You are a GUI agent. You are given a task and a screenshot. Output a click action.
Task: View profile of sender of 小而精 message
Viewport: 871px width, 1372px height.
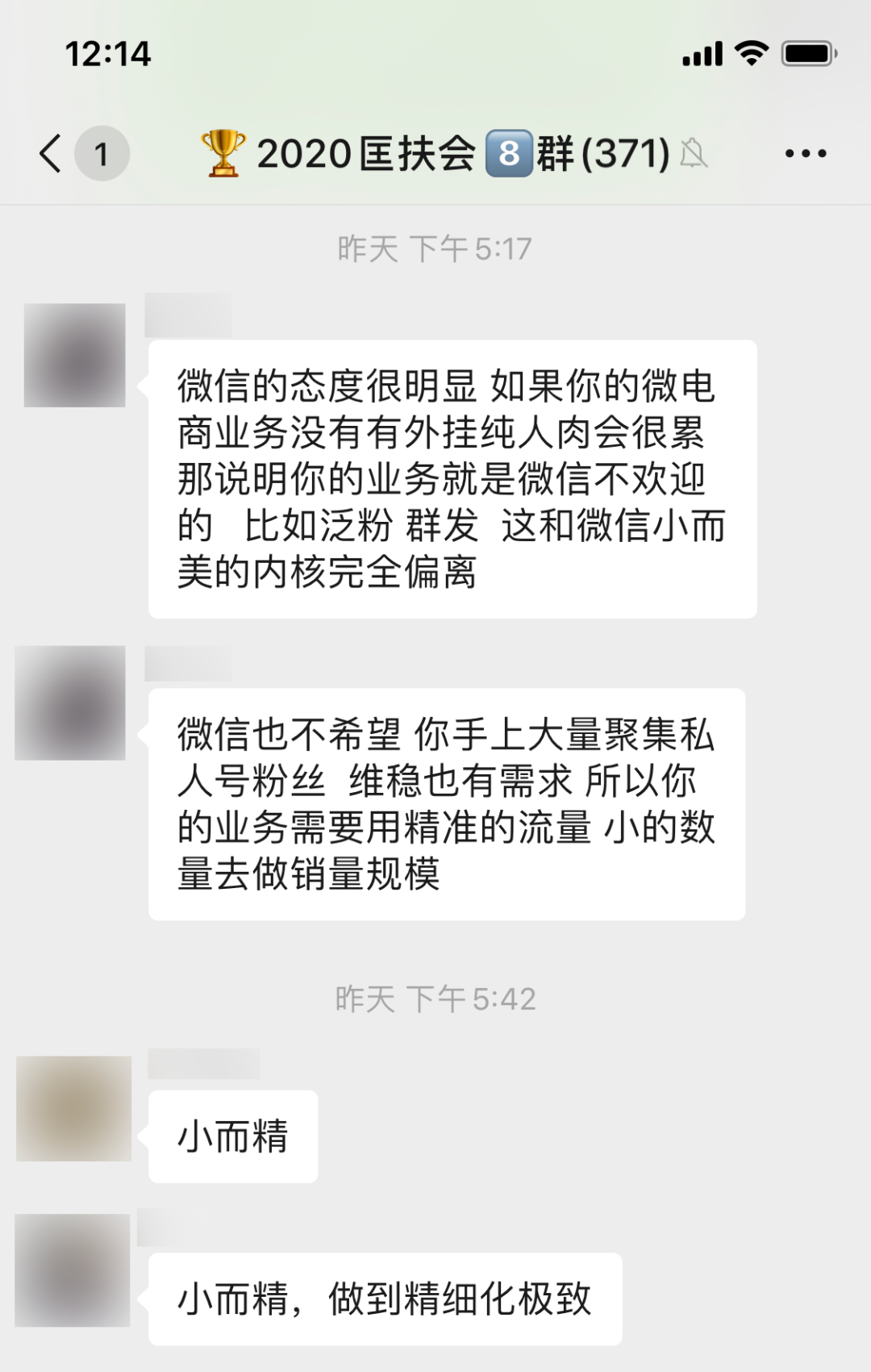(x=73, y=1108)
